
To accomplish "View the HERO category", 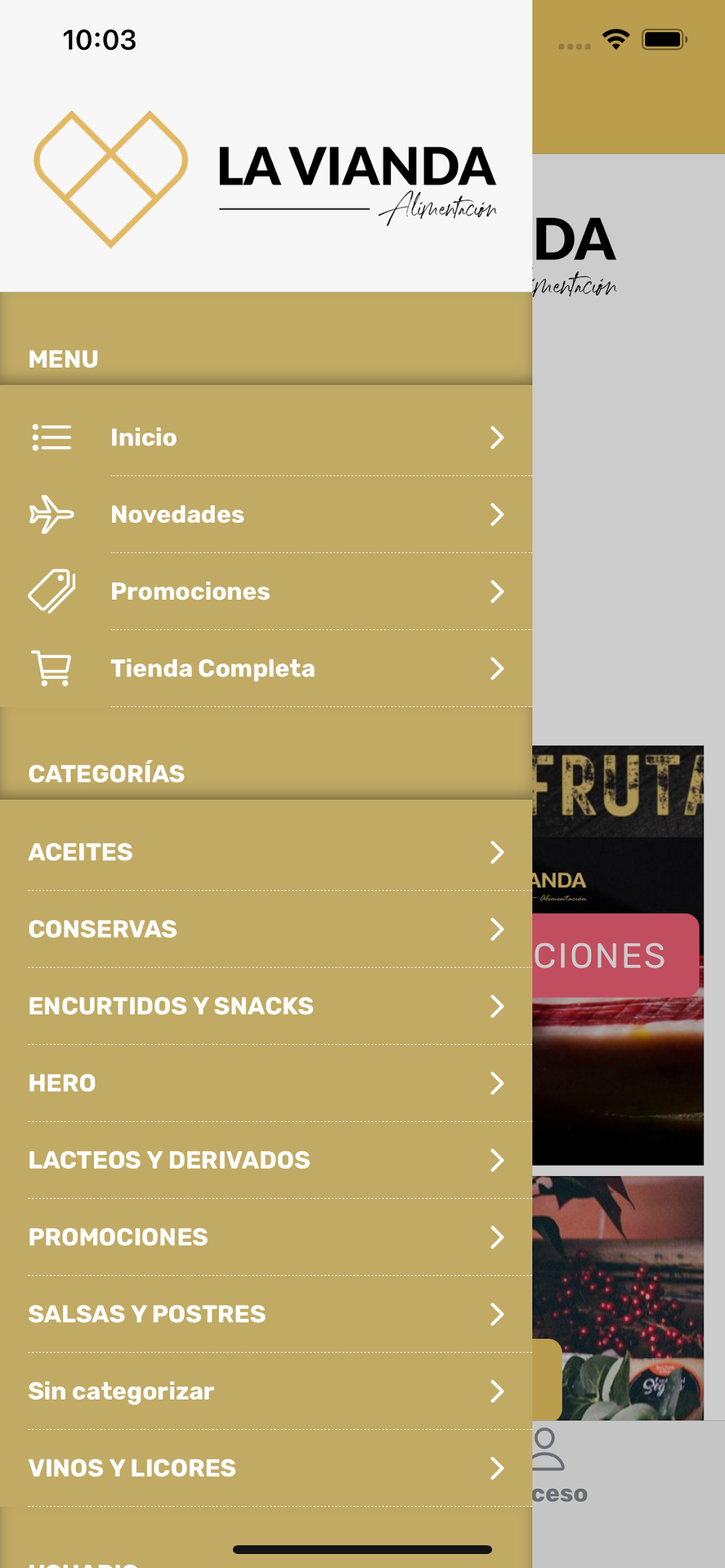I will pyautogui.click(x=266, y=1084).
